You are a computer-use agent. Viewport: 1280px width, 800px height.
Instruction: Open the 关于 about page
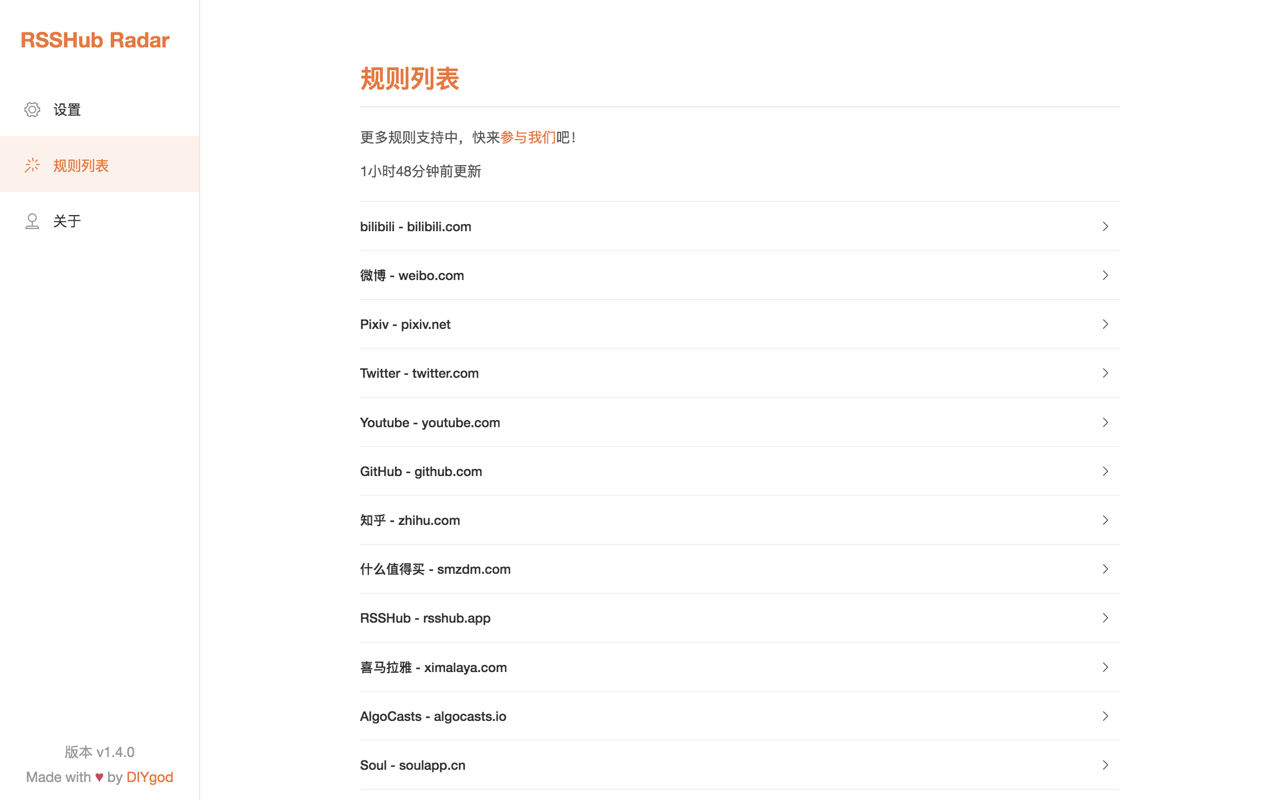pyautogui.click(x=67, y=221)
